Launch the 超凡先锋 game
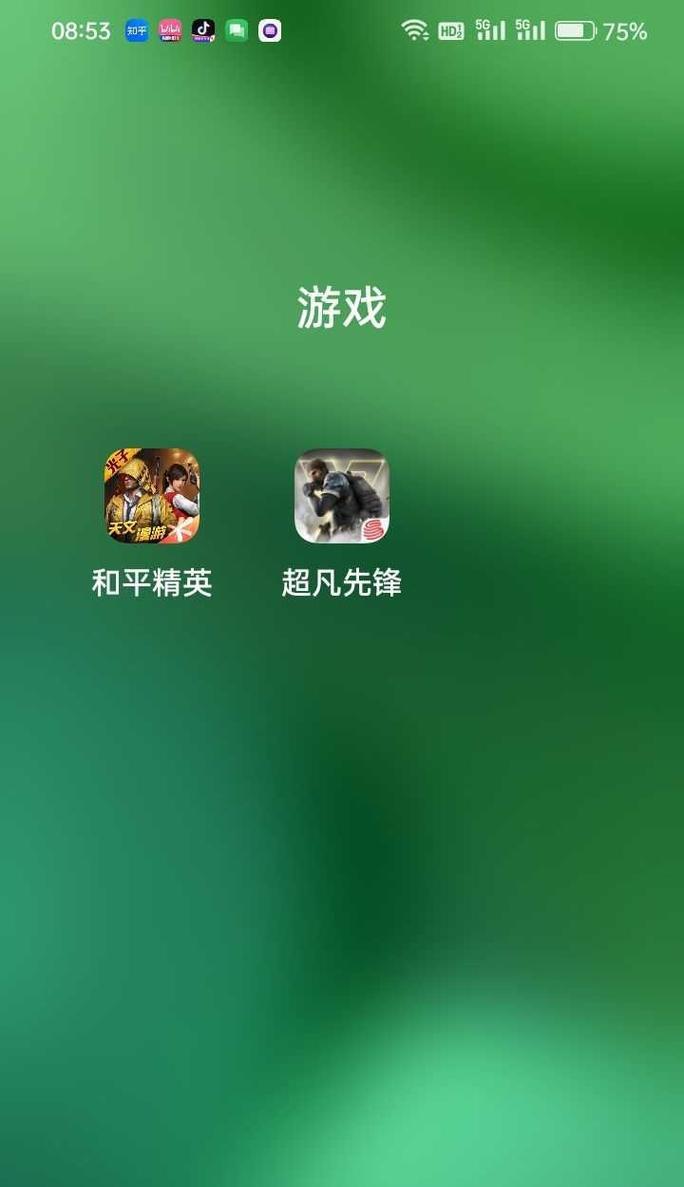Image resolution: width=684 pixels, height=1187 pixels. pyautogui.click(x=342, y=496)
